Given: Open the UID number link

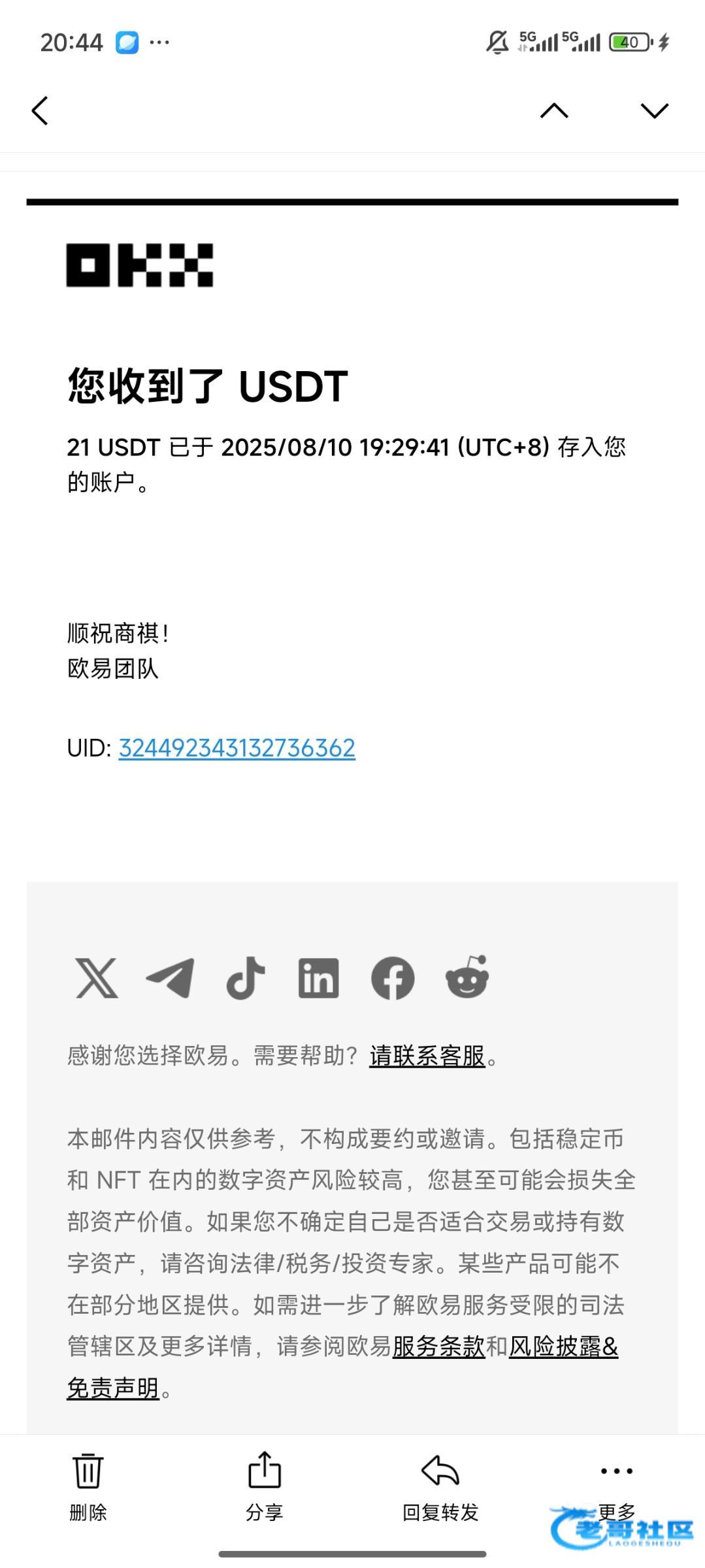Looking at the screenshot, I should tap(237, 748).
